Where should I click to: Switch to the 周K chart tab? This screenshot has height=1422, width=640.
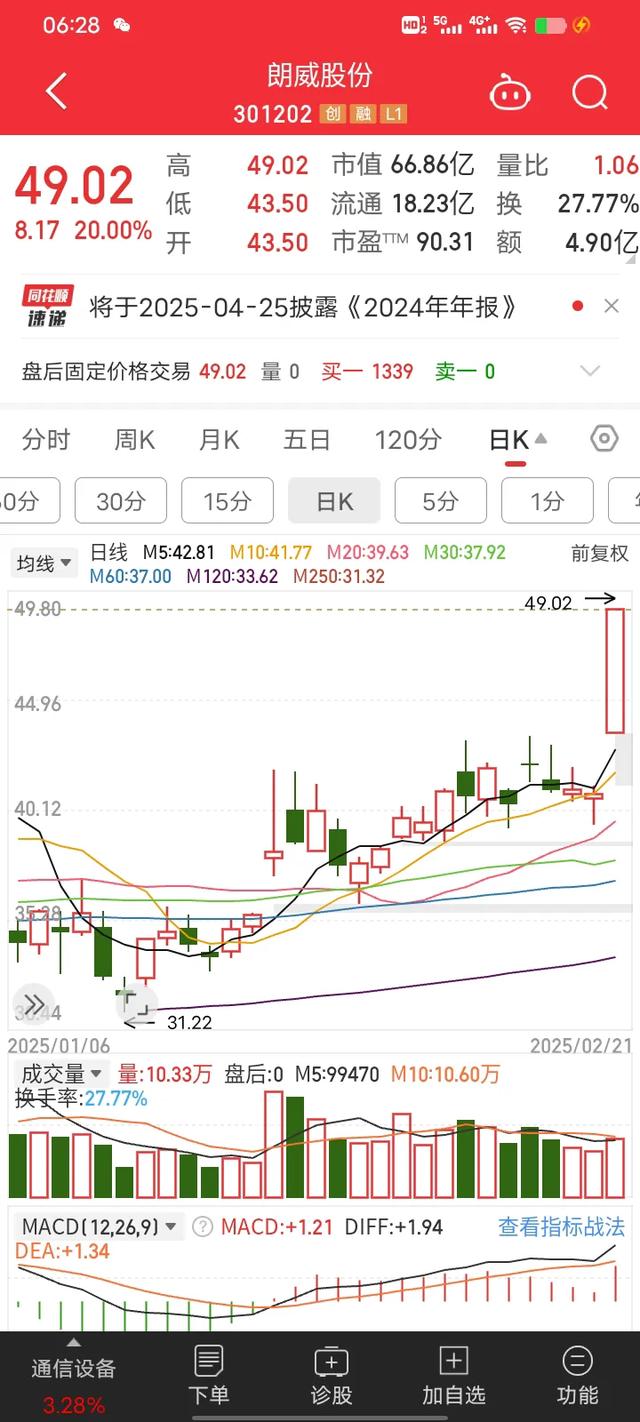(x=134, y=439)
